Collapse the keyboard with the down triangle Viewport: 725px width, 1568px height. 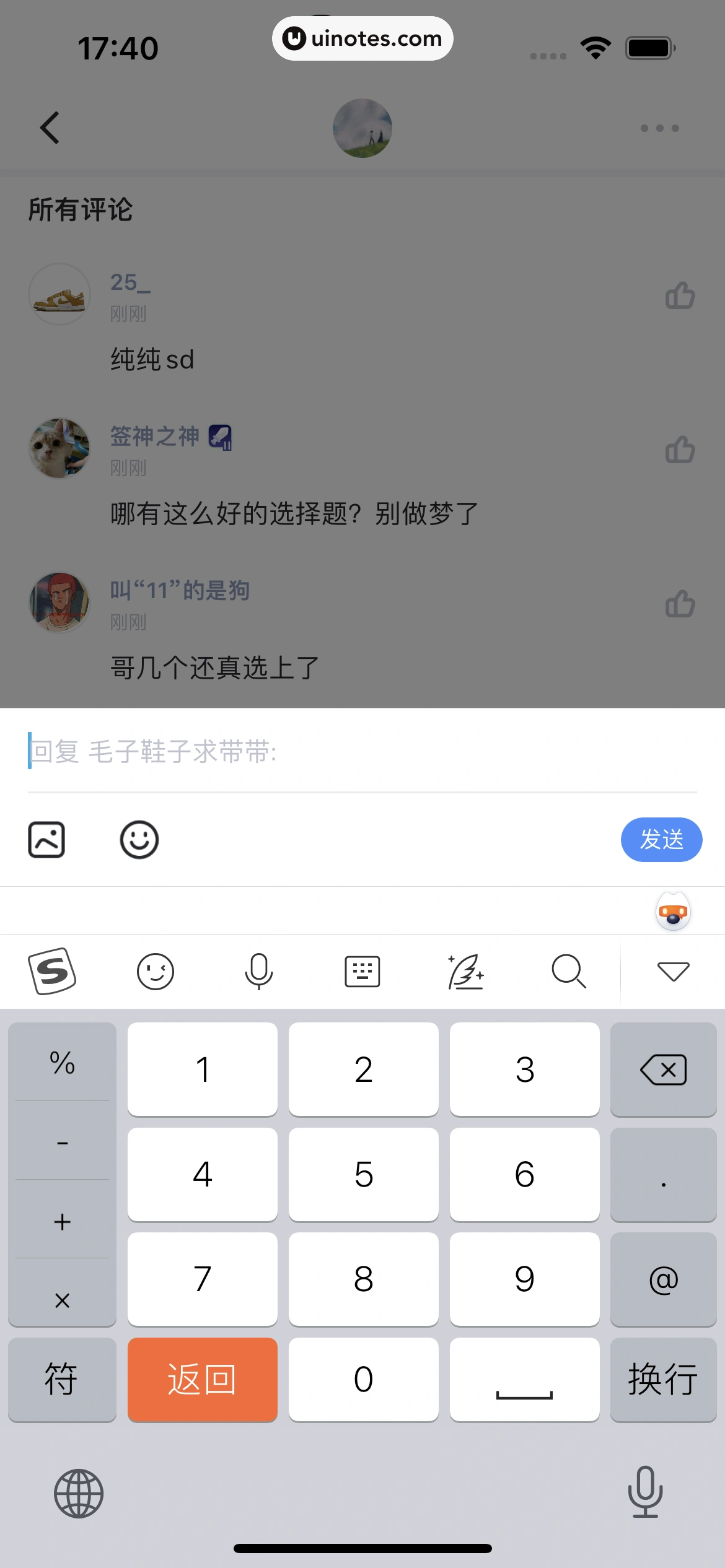tap(673, 971)
